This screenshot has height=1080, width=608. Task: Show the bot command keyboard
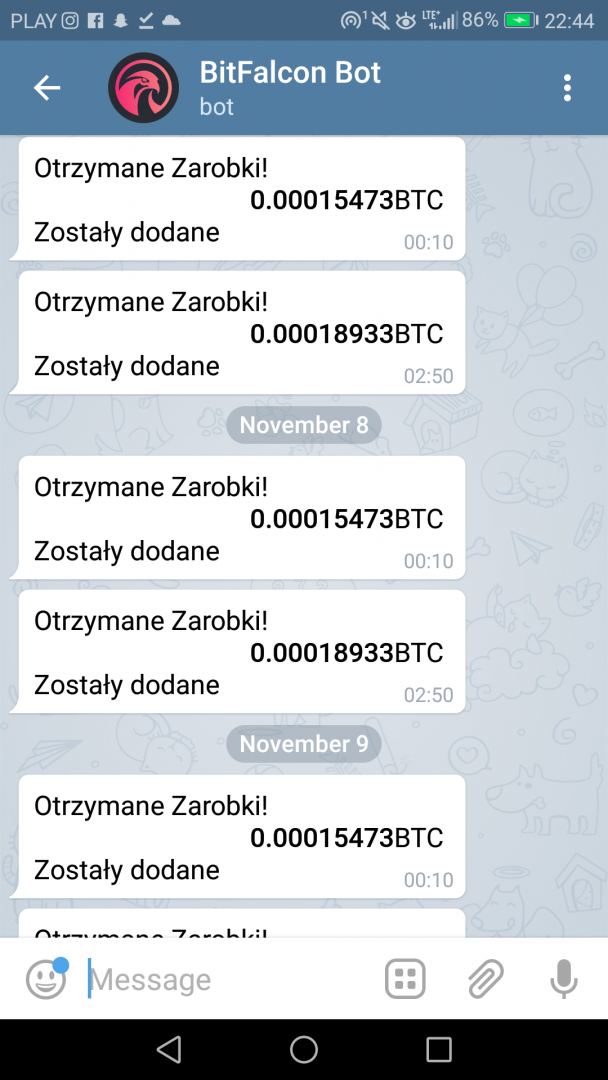[x=405, y=979]
